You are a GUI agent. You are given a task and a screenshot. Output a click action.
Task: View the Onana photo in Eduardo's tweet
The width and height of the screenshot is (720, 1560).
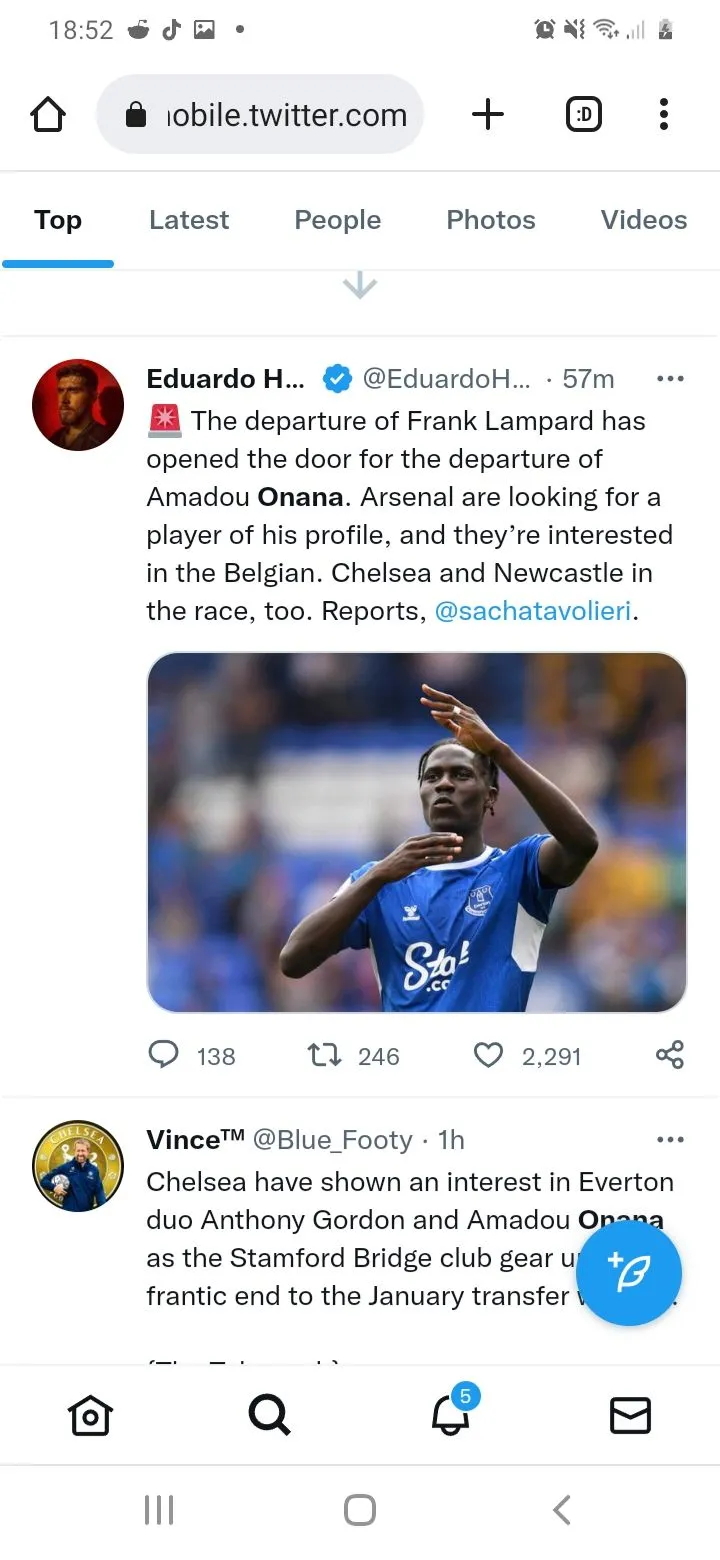pyautogui.click(x=416, y=832)
